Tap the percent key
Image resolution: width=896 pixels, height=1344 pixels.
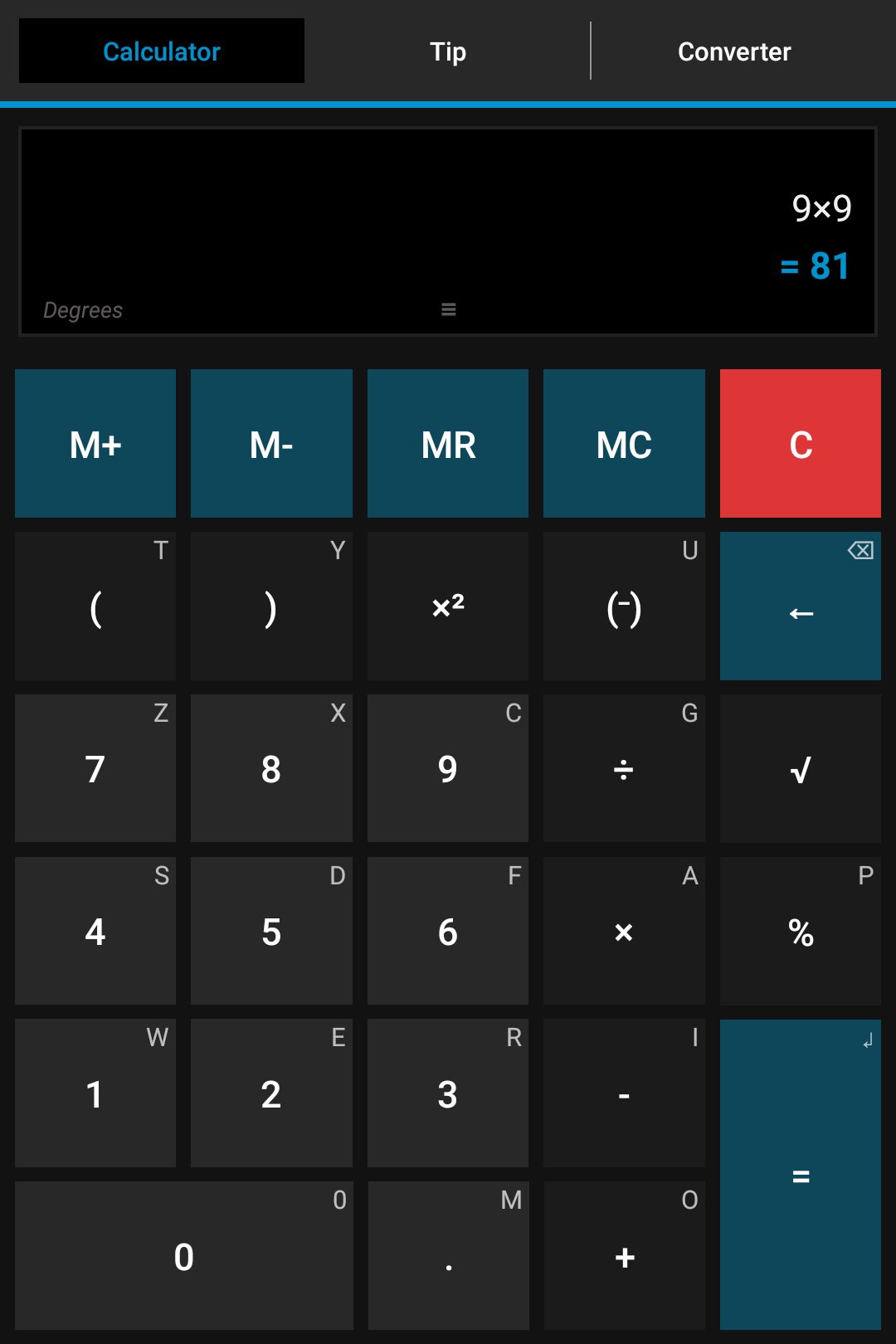[x=801, y=931]
